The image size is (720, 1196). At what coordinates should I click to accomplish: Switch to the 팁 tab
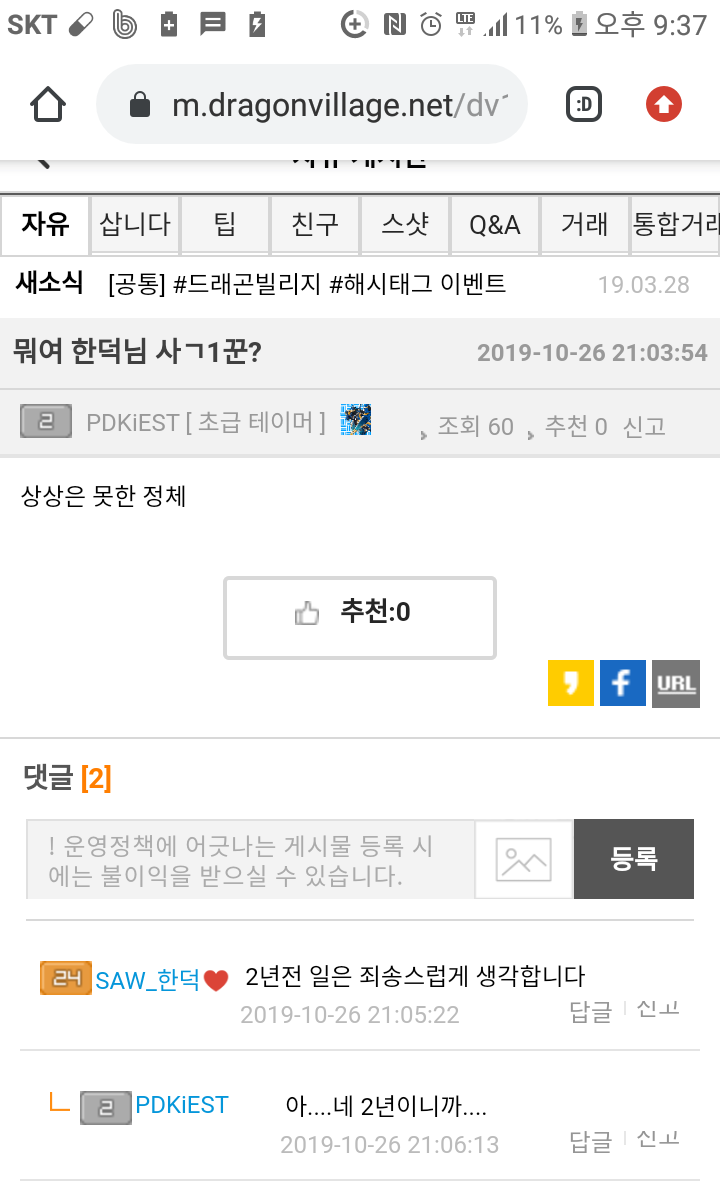coord(225,224)
